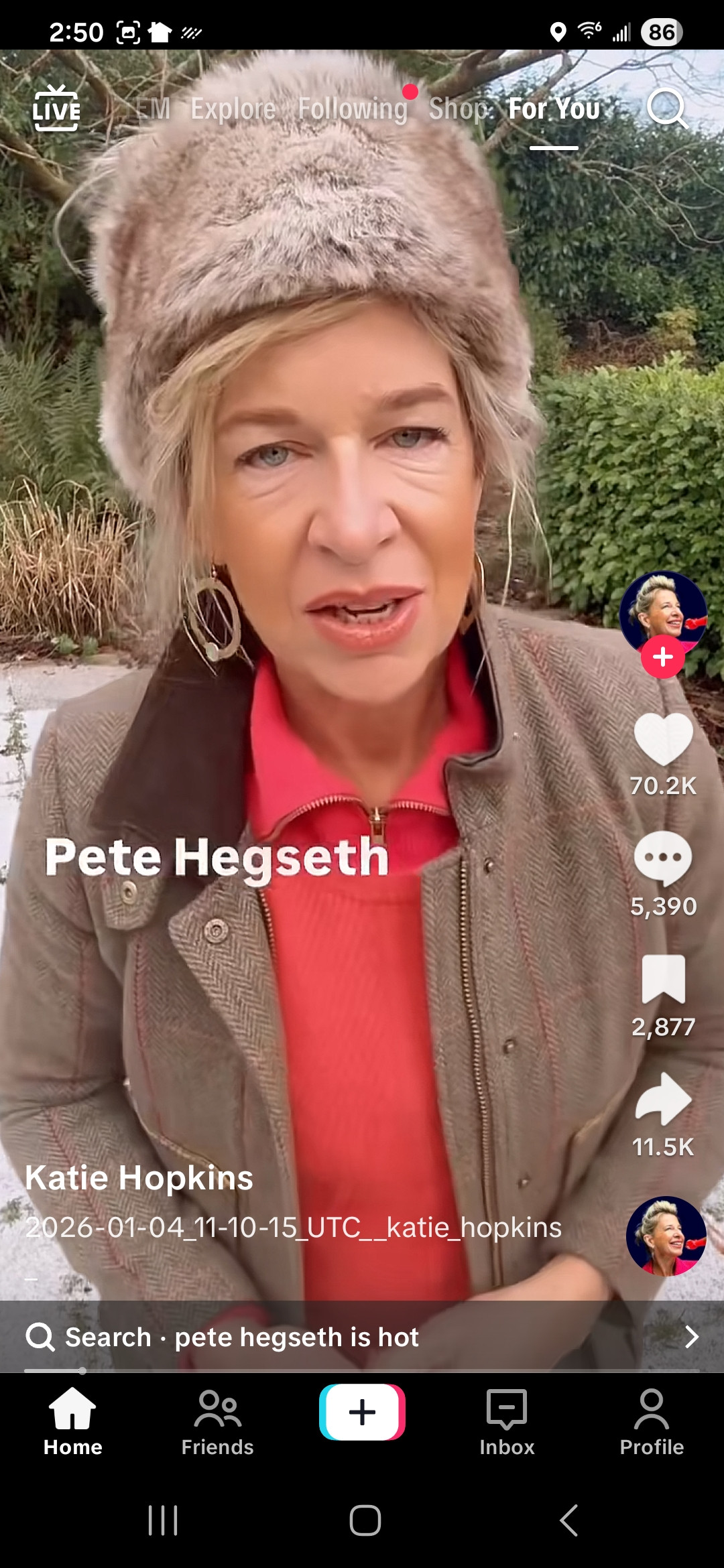Open the spinning sound disc
The height and width of the screenshot is (1568, 724).
pos(666,1236)
